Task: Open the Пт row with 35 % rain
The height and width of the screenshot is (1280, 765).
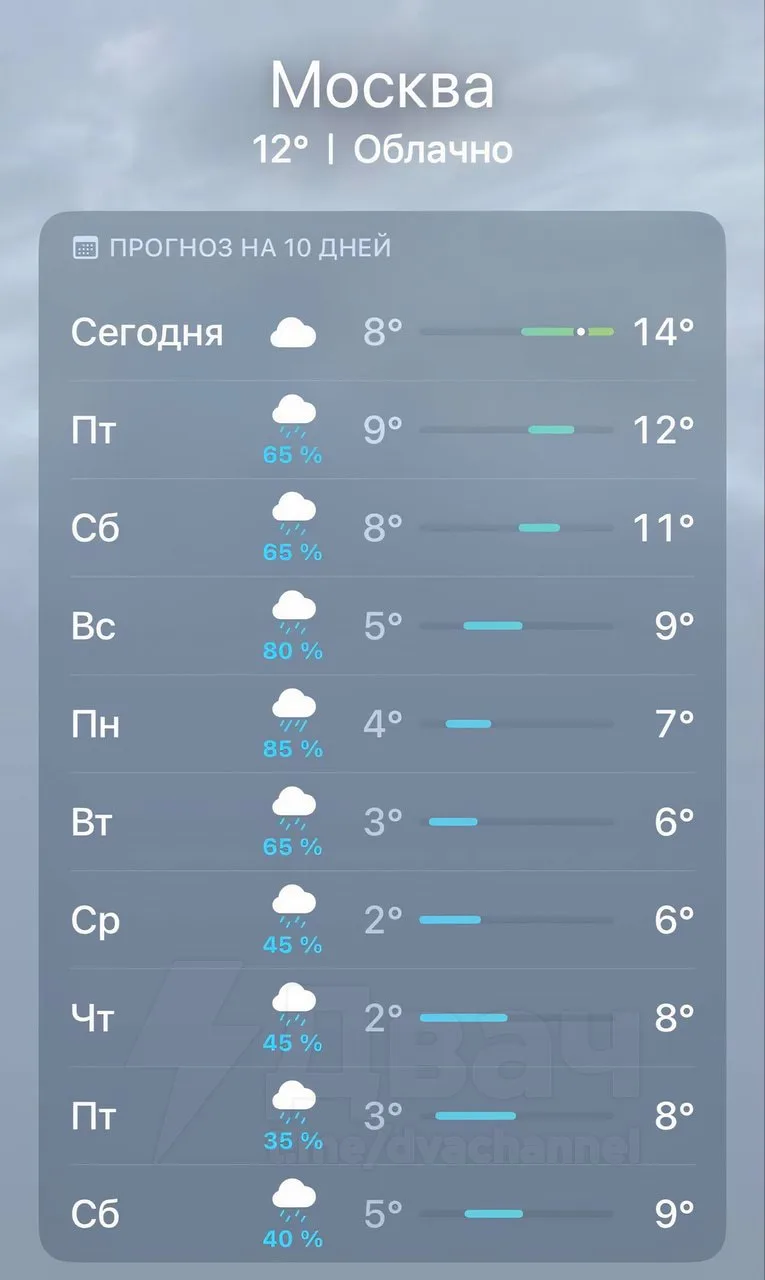Action: tap(382, 1115)
